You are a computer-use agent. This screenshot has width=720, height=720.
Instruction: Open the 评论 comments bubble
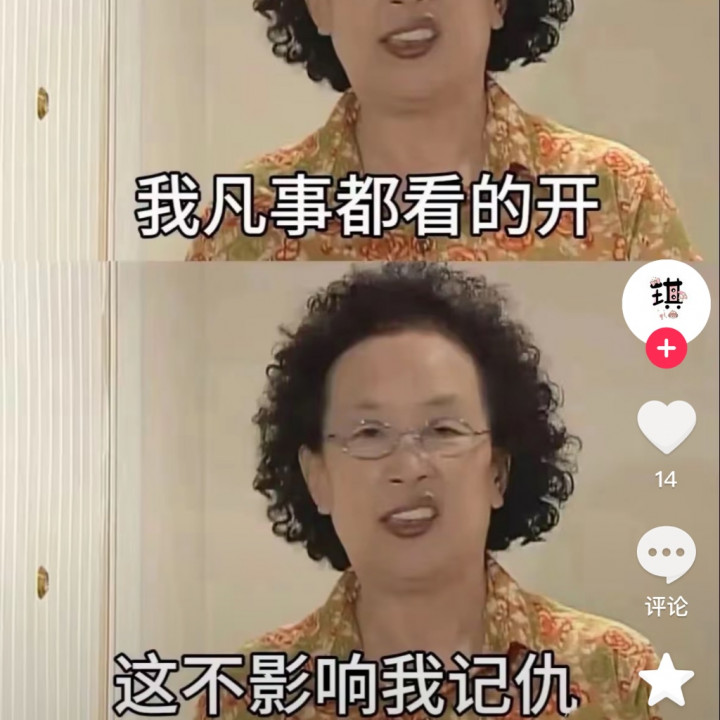(x=666, y=556)
